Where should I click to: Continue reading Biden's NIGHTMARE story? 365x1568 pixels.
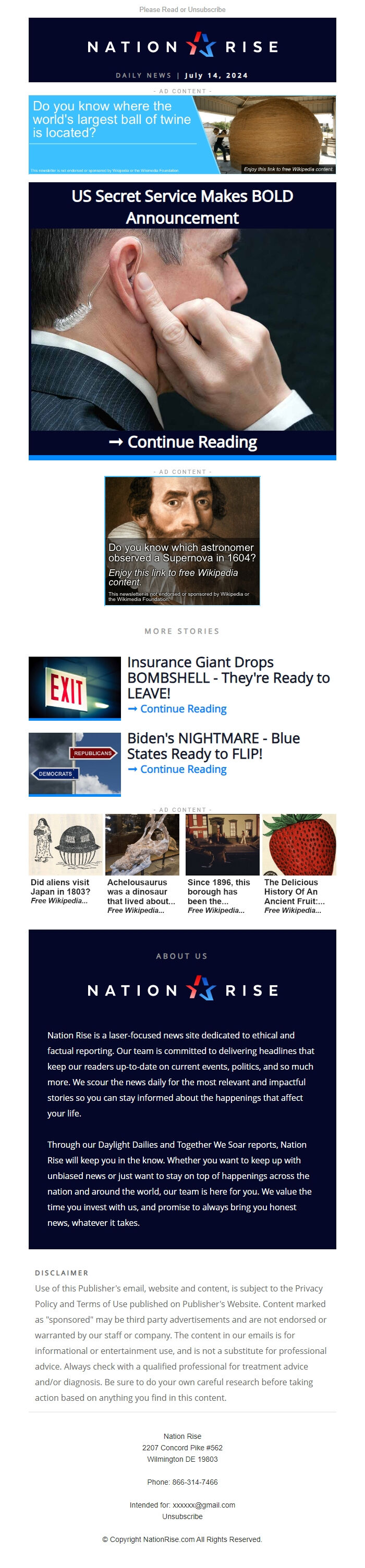tap(177, 769)
